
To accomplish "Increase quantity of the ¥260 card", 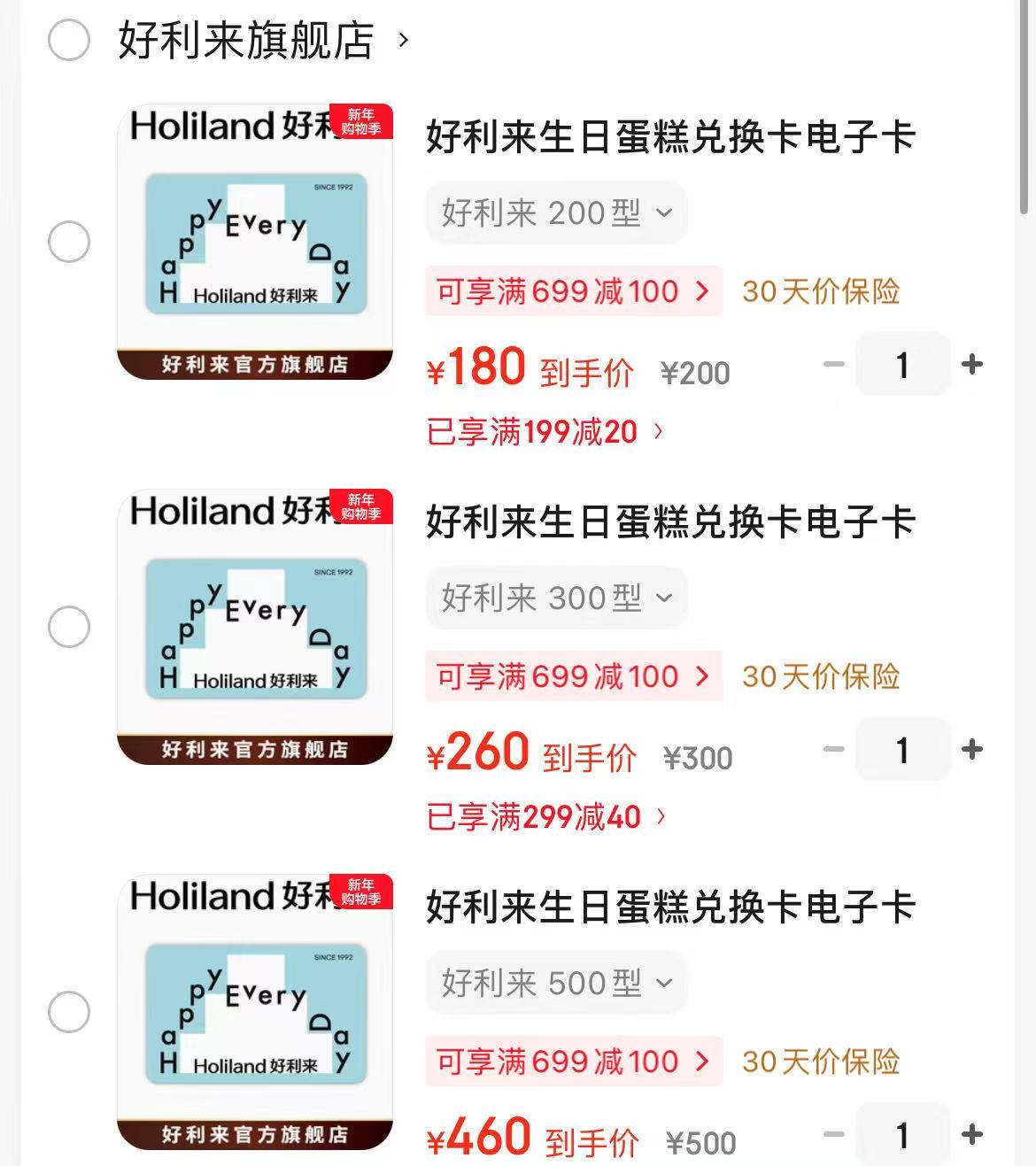I will (972, 749).
